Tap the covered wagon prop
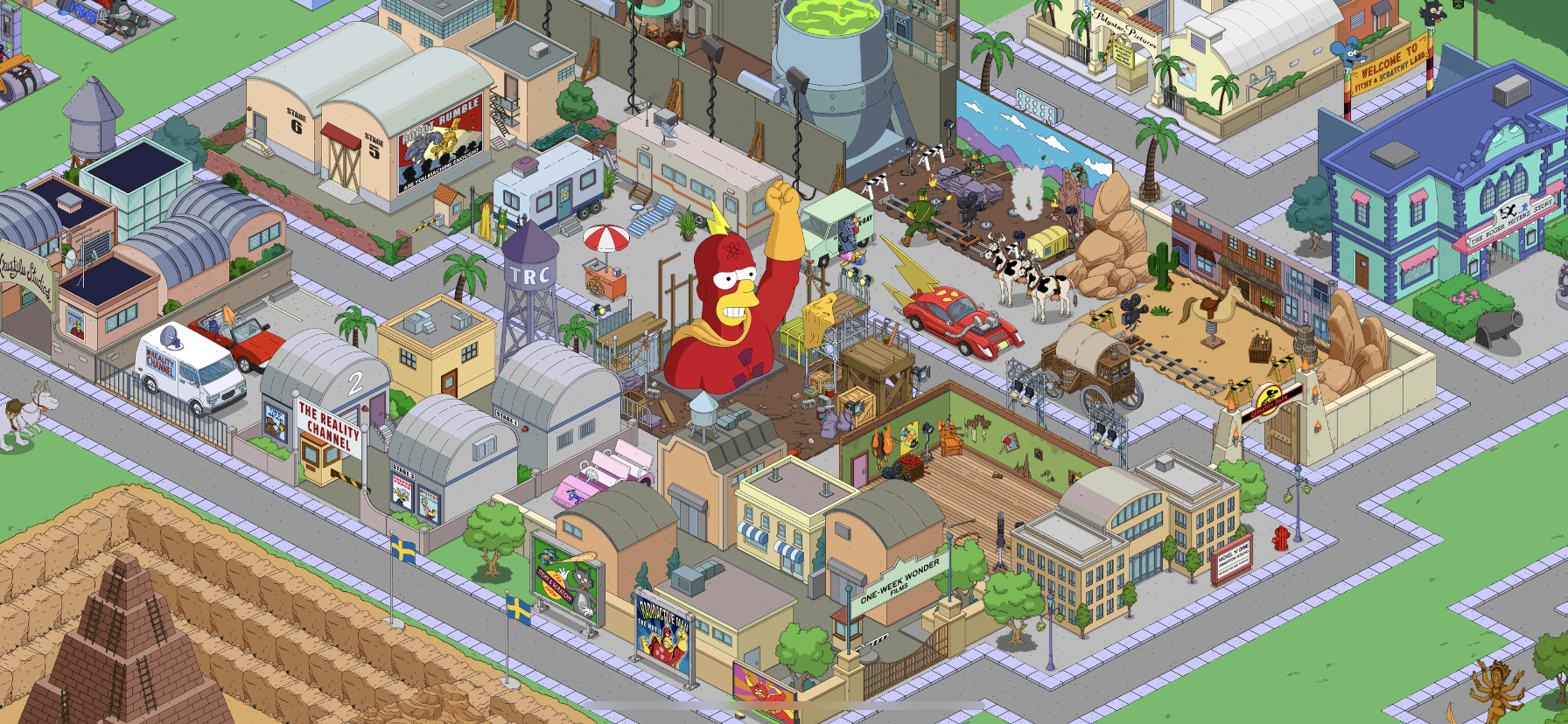The width and height of the screenshot is (1568, 724). (x=1089, y=363)
